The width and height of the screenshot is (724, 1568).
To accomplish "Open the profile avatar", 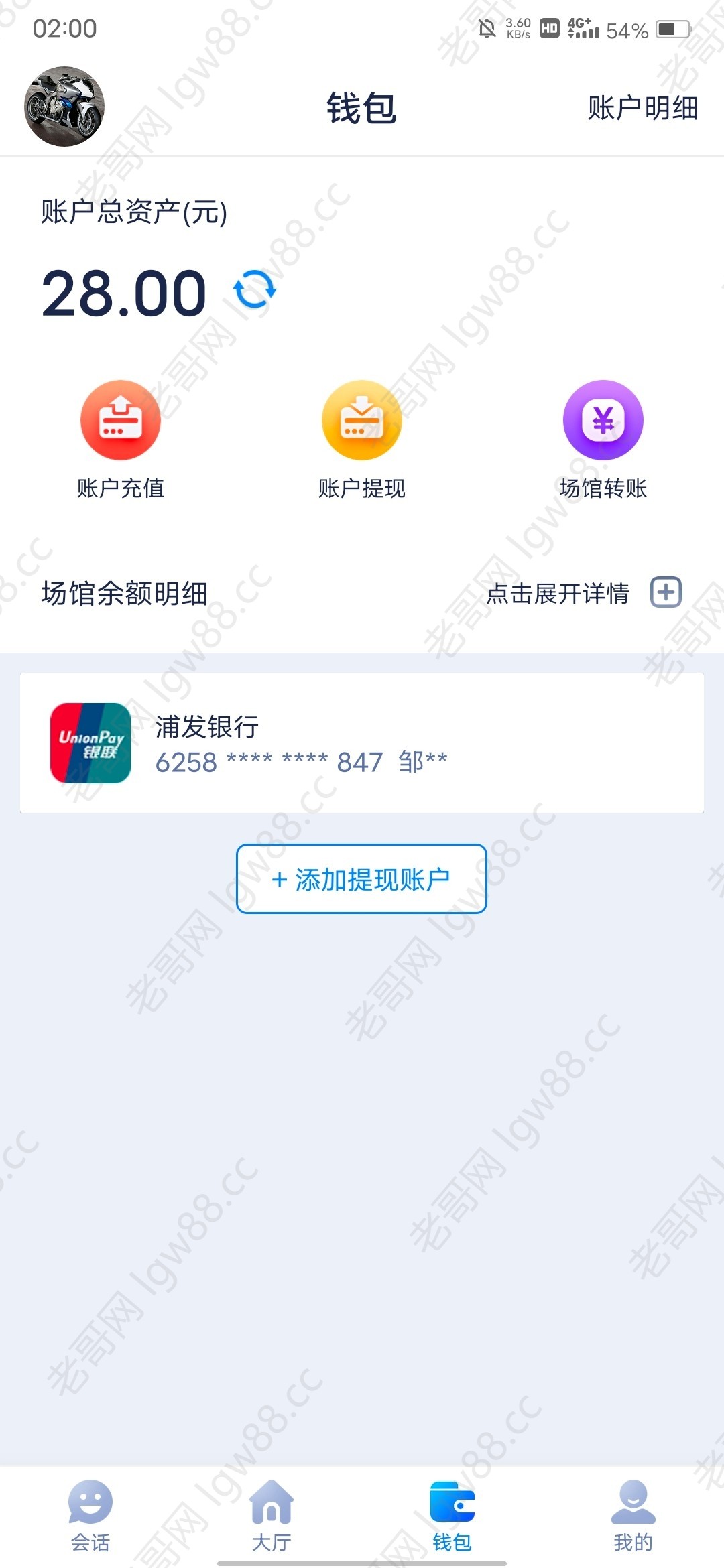I will point(64,107).
